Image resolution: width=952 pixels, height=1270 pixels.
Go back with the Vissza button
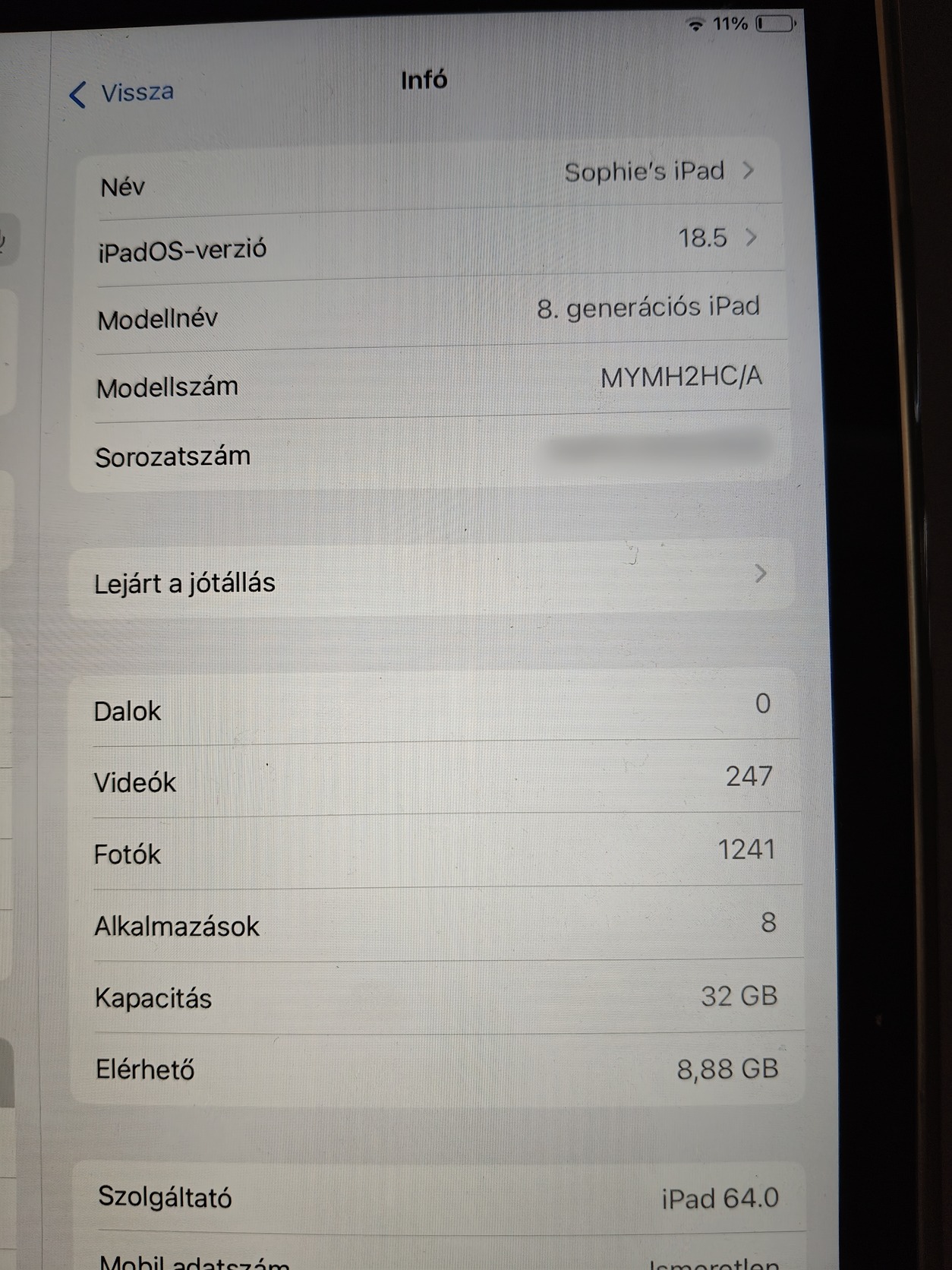[123, 93]
